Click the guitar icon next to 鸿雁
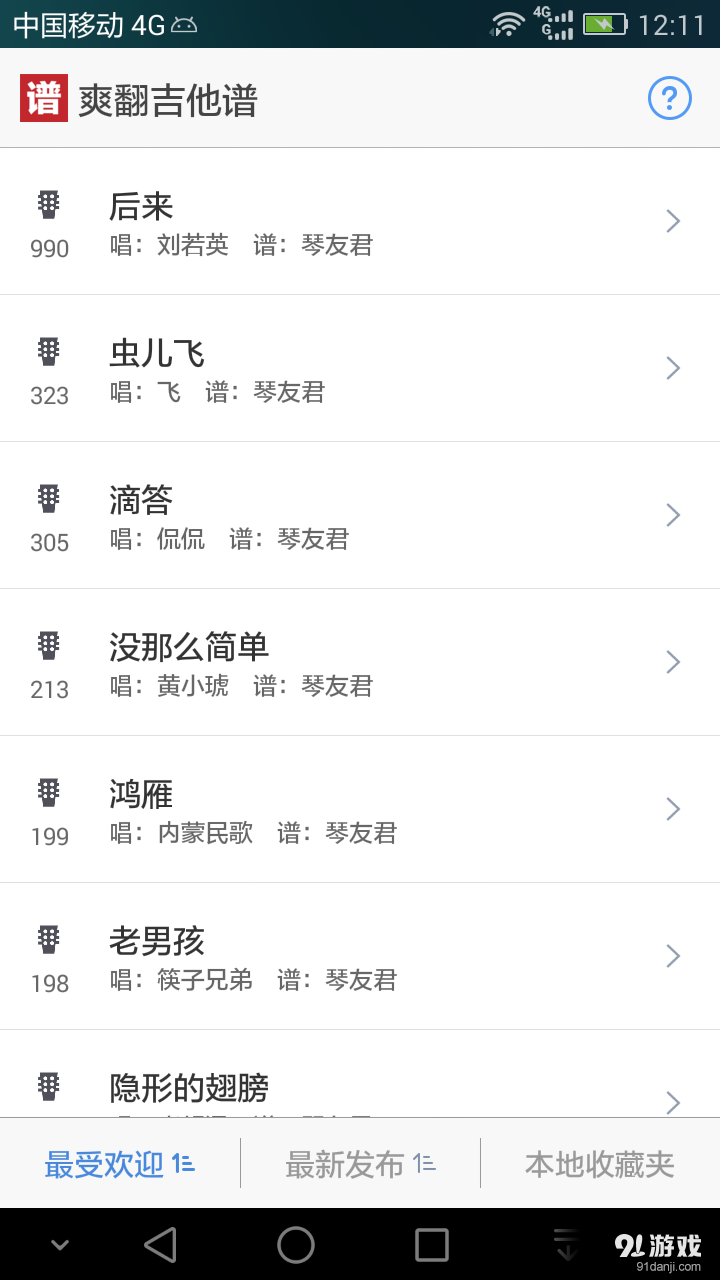 click(x=48, y=793)
